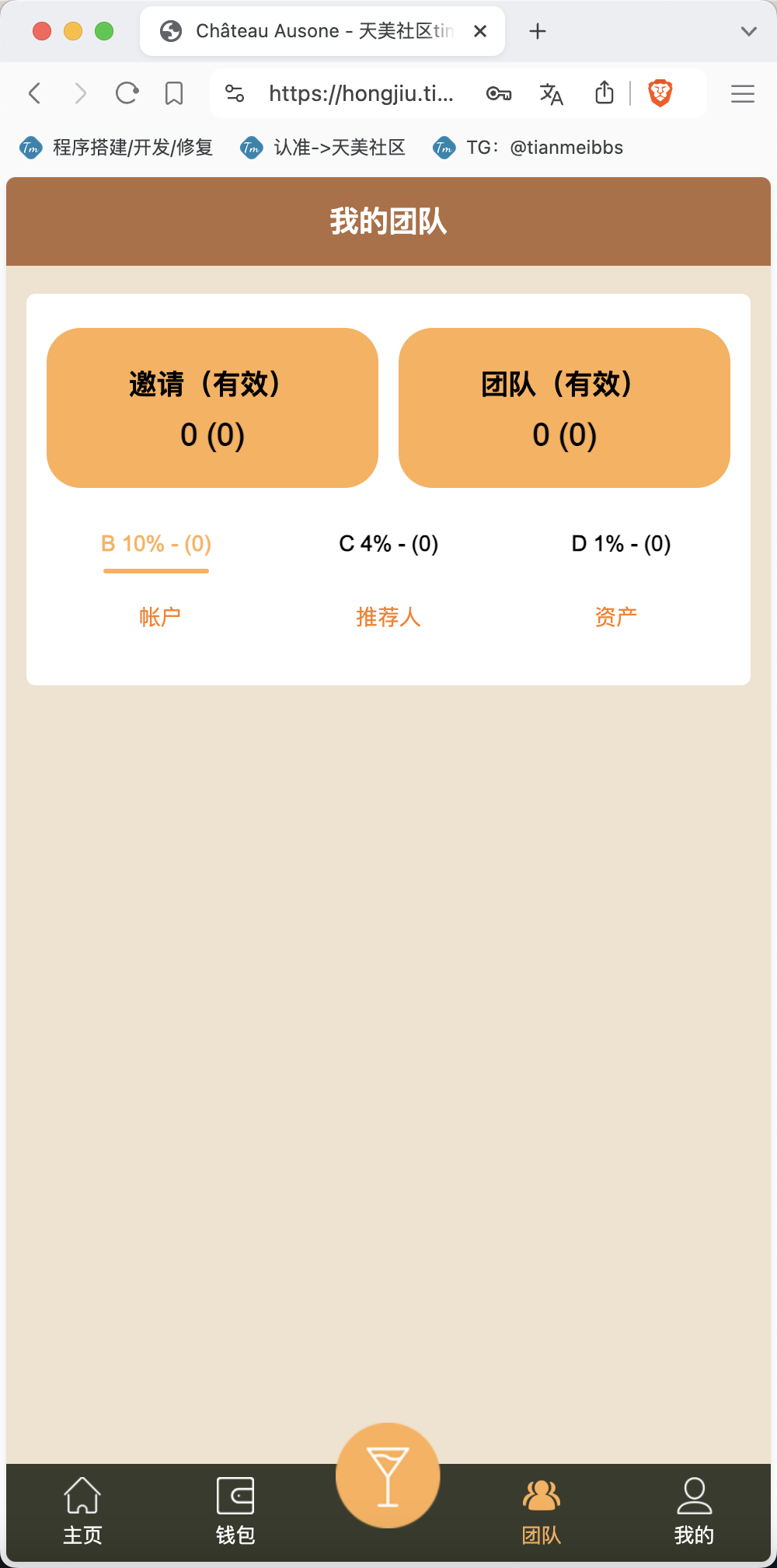Go back to the previous page
Image resolution: width=777 pixels, height=1568 pixels.
click(34, 94)
